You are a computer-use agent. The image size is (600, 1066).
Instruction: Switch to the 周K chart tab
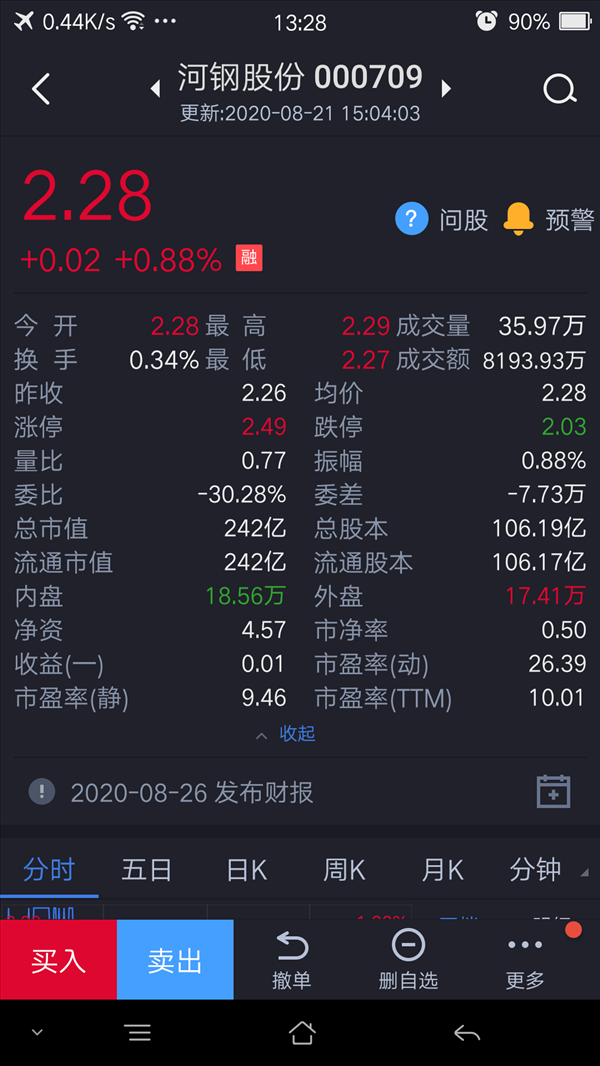[x=344, y=870]
